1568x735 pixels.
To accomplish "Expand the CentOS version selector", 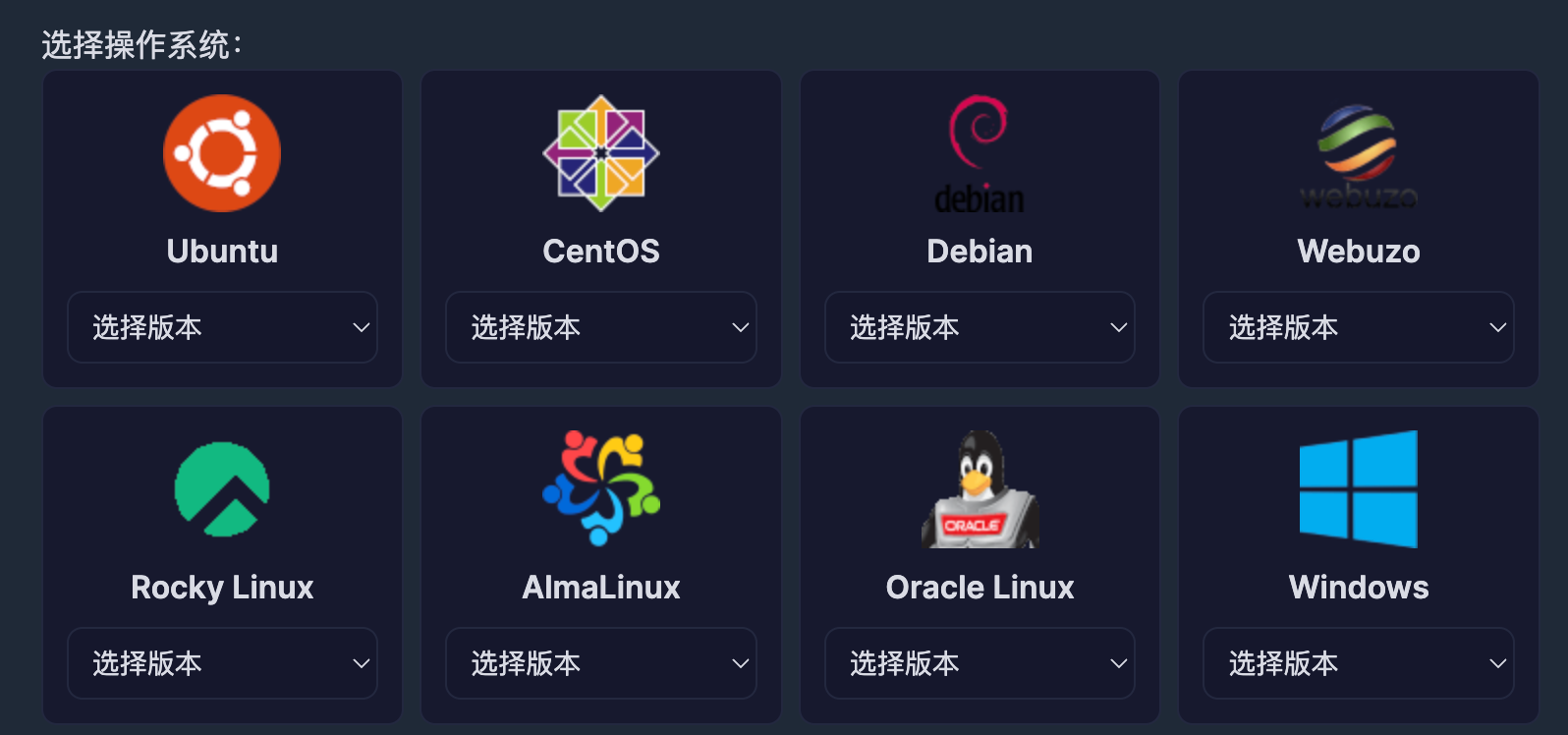I will coord(600,327).
